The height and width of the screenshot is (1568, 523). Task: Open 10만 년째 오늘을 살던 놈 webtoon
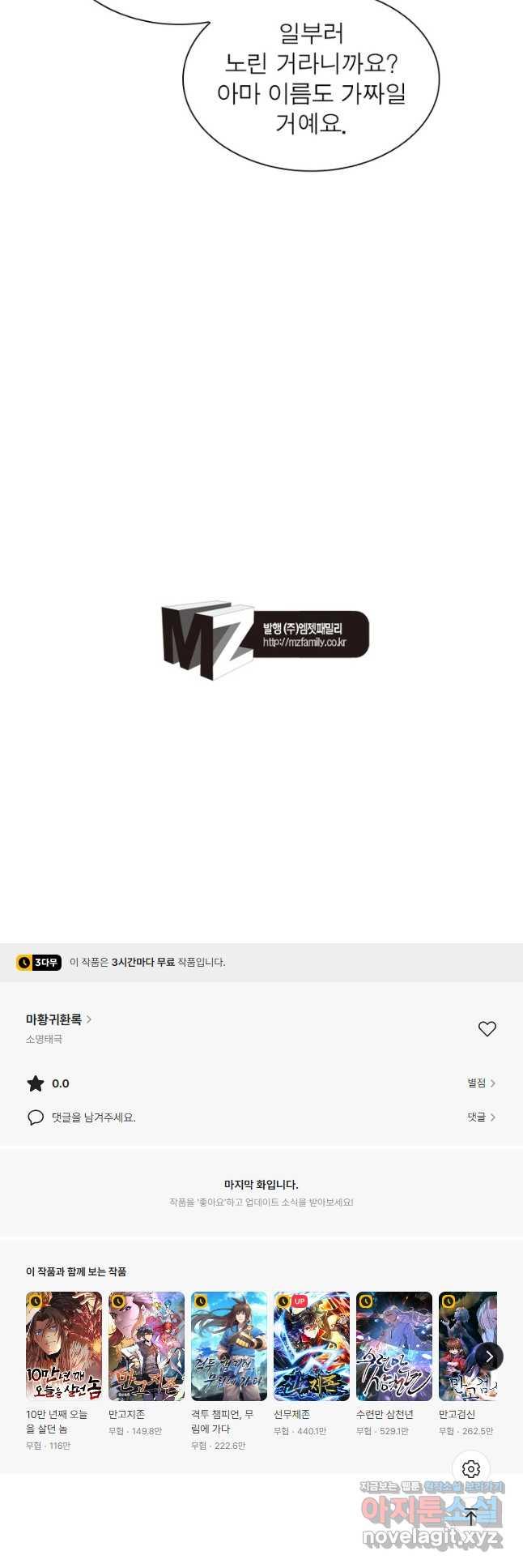coord(64,1347)
